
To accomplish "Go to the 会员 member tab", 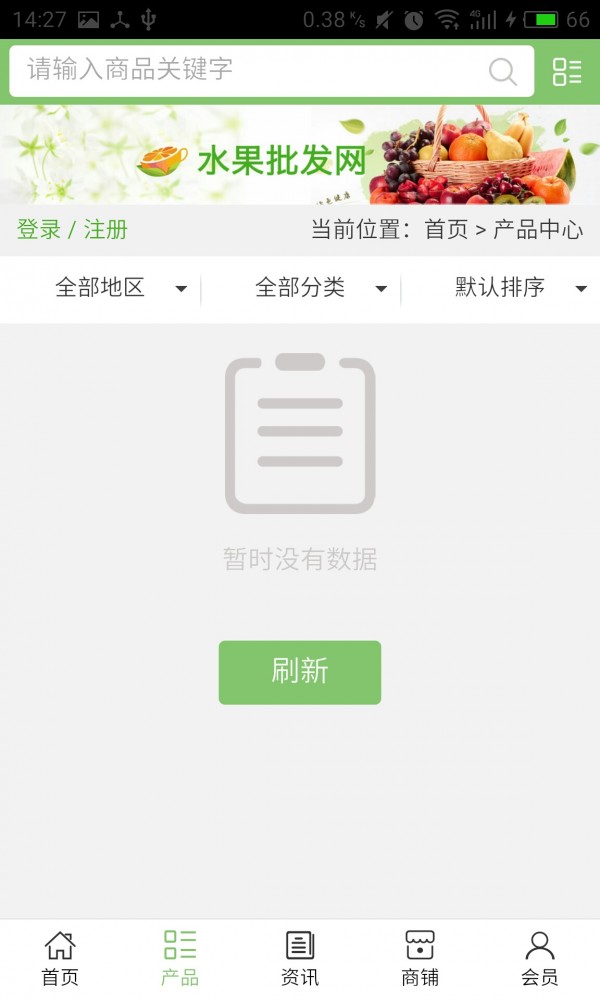I will (x=540, y=958).
